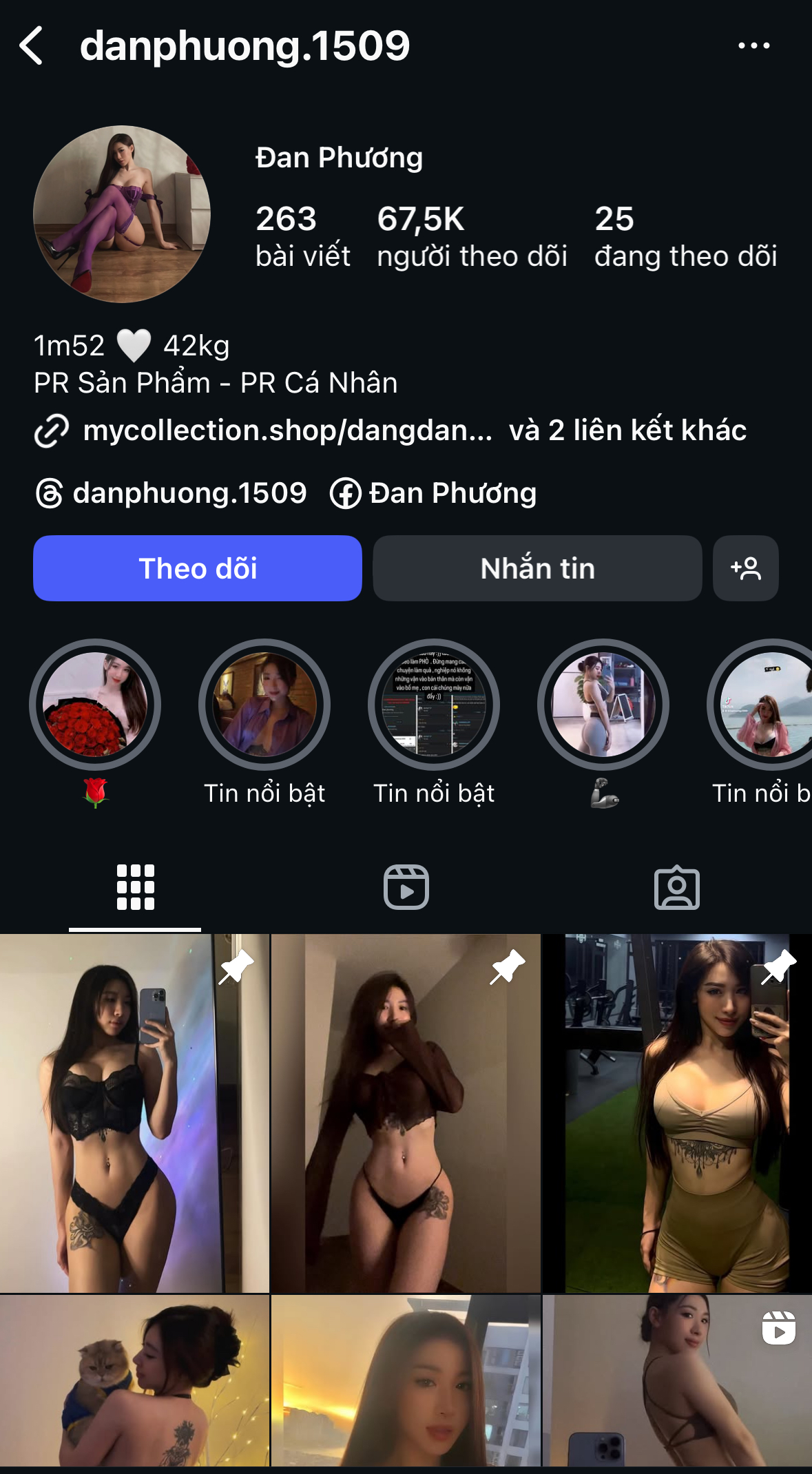Open Nhắn tin to message

point(537,568)
